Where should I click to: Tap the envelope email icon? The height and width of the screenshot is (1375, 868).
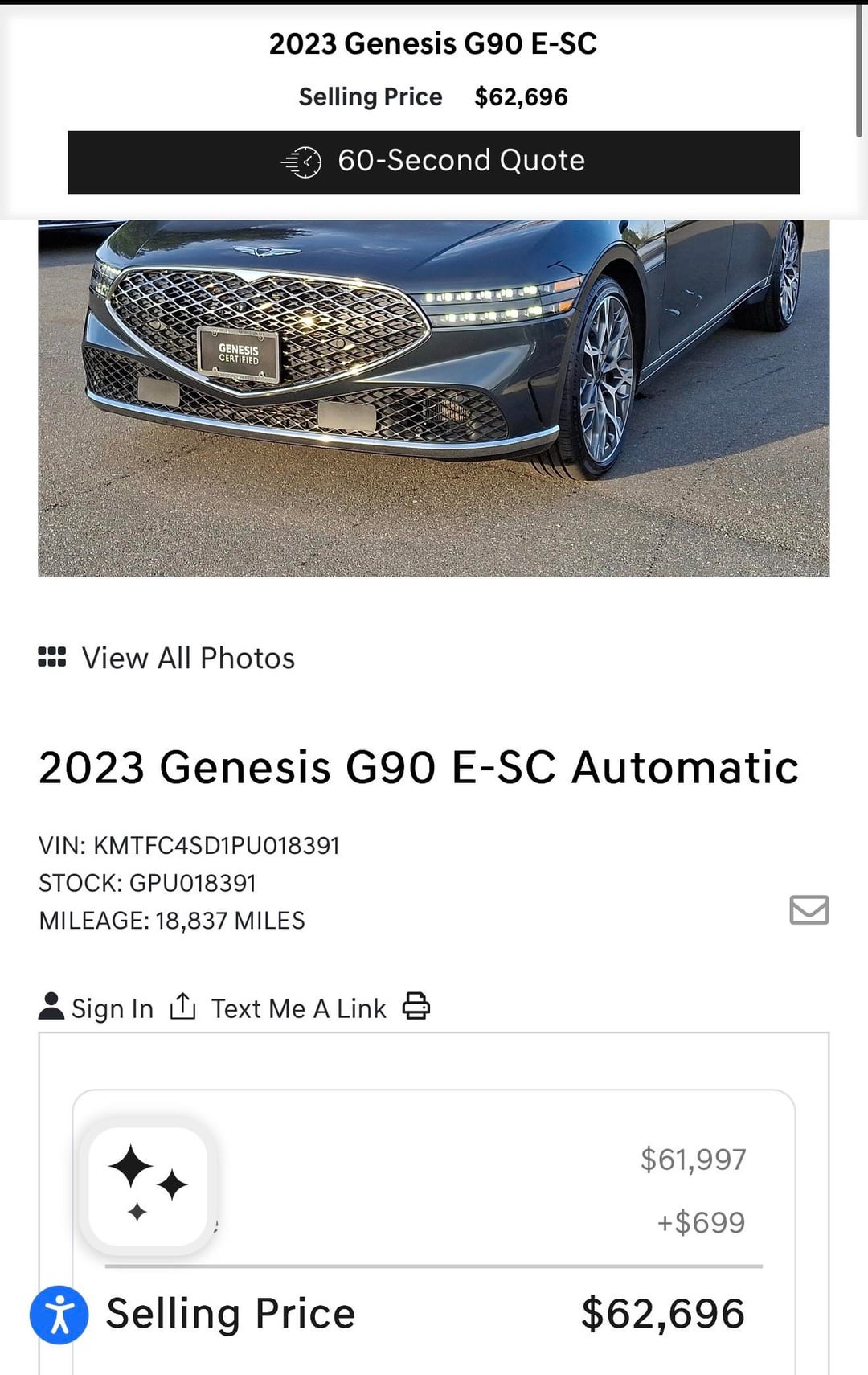[809, 909]
